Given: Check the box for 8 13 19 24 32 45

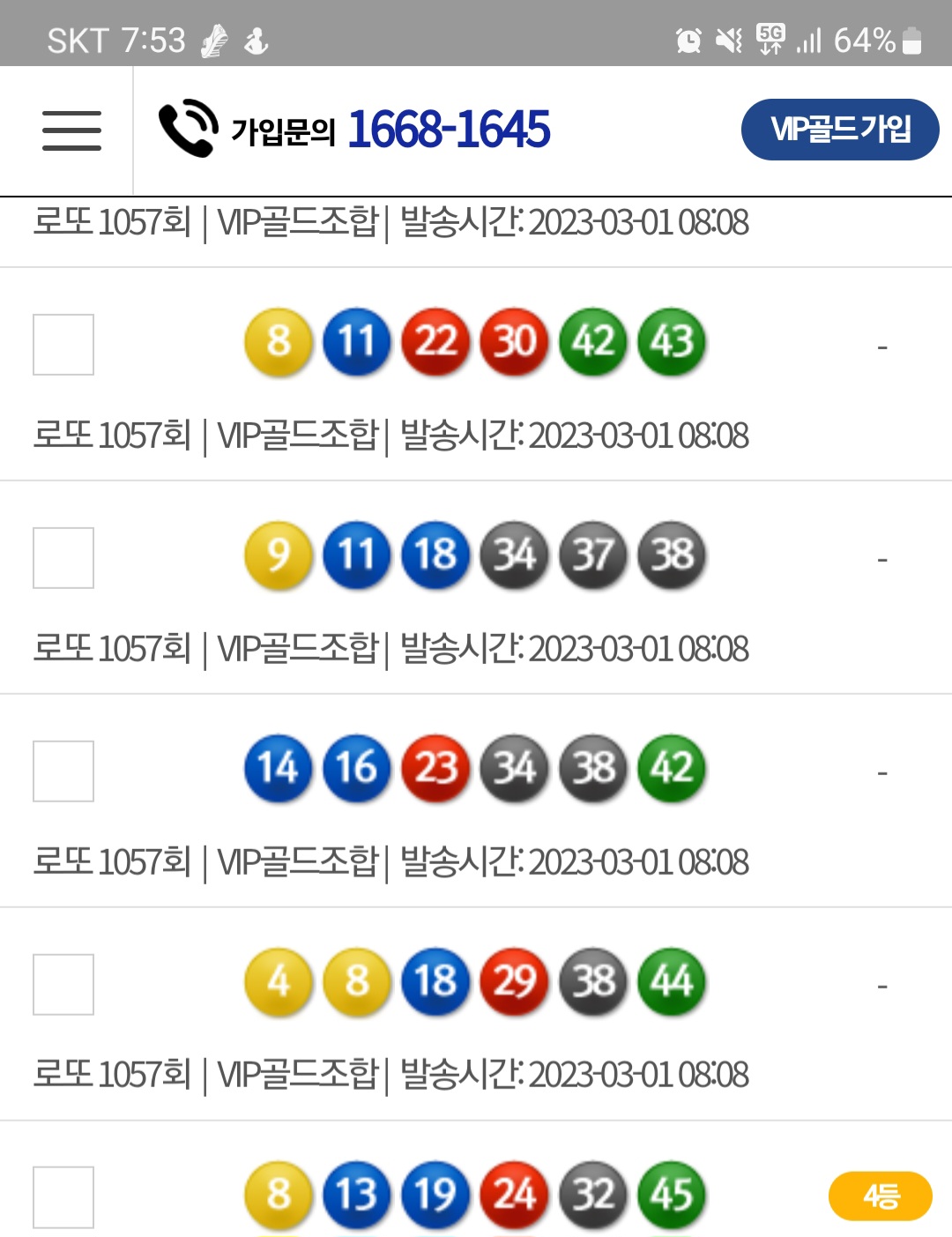Looking at the screenshot, I should 63,1197.
